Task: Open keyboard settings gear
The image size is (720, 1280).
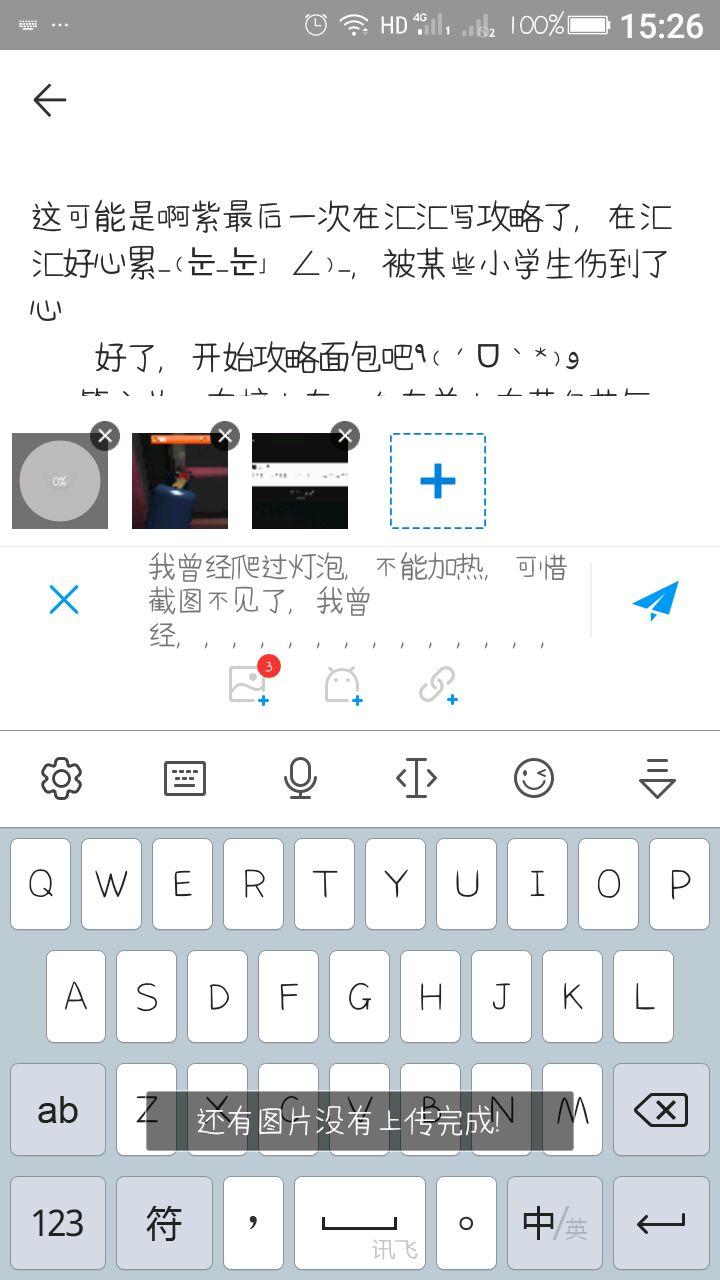Action: pos(61,778)
